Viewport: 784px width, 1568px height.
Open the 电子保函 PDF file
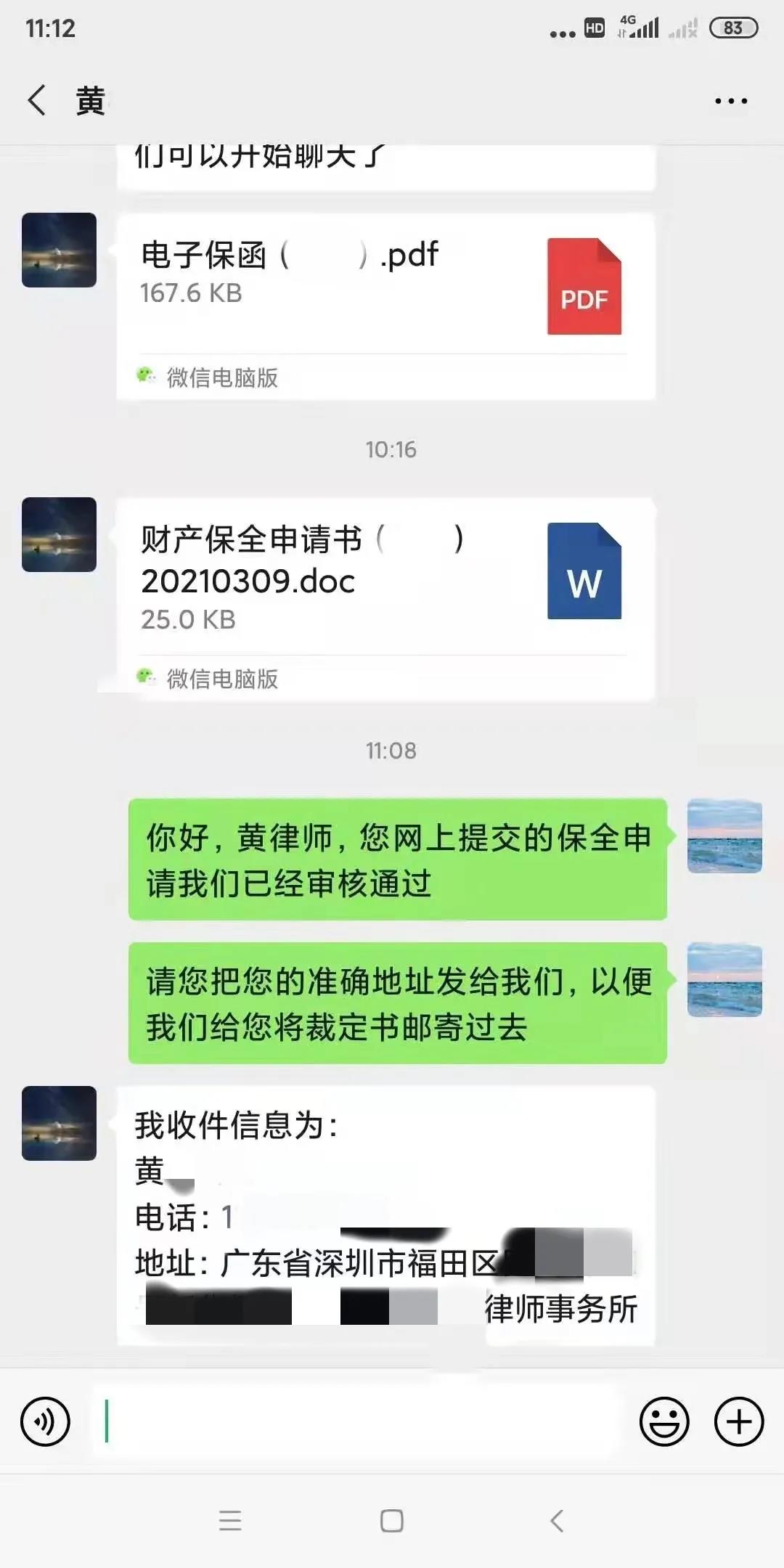(x=385, y=287)
